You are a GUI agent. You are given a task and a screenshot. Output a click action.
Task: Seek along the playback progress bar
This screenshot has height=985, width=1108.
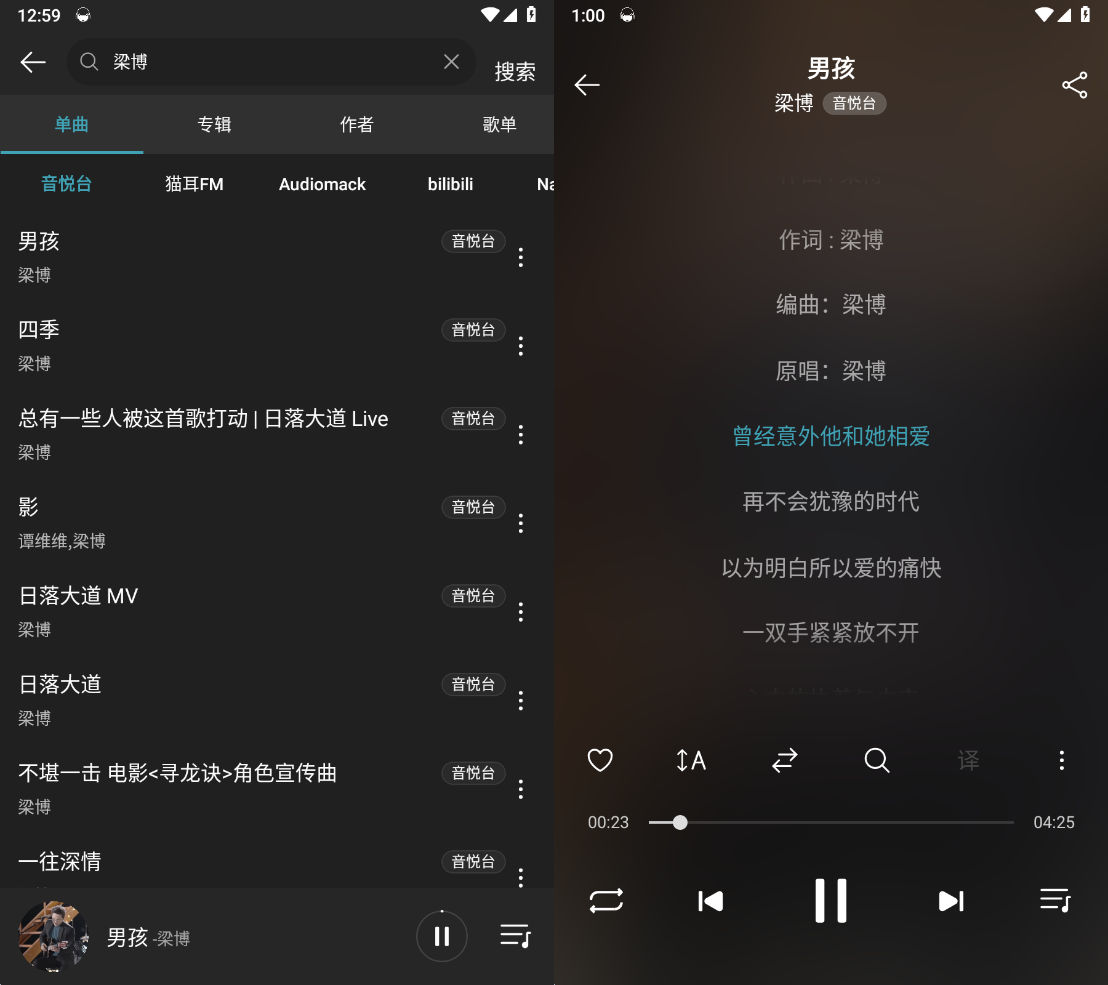coord(830,822)
